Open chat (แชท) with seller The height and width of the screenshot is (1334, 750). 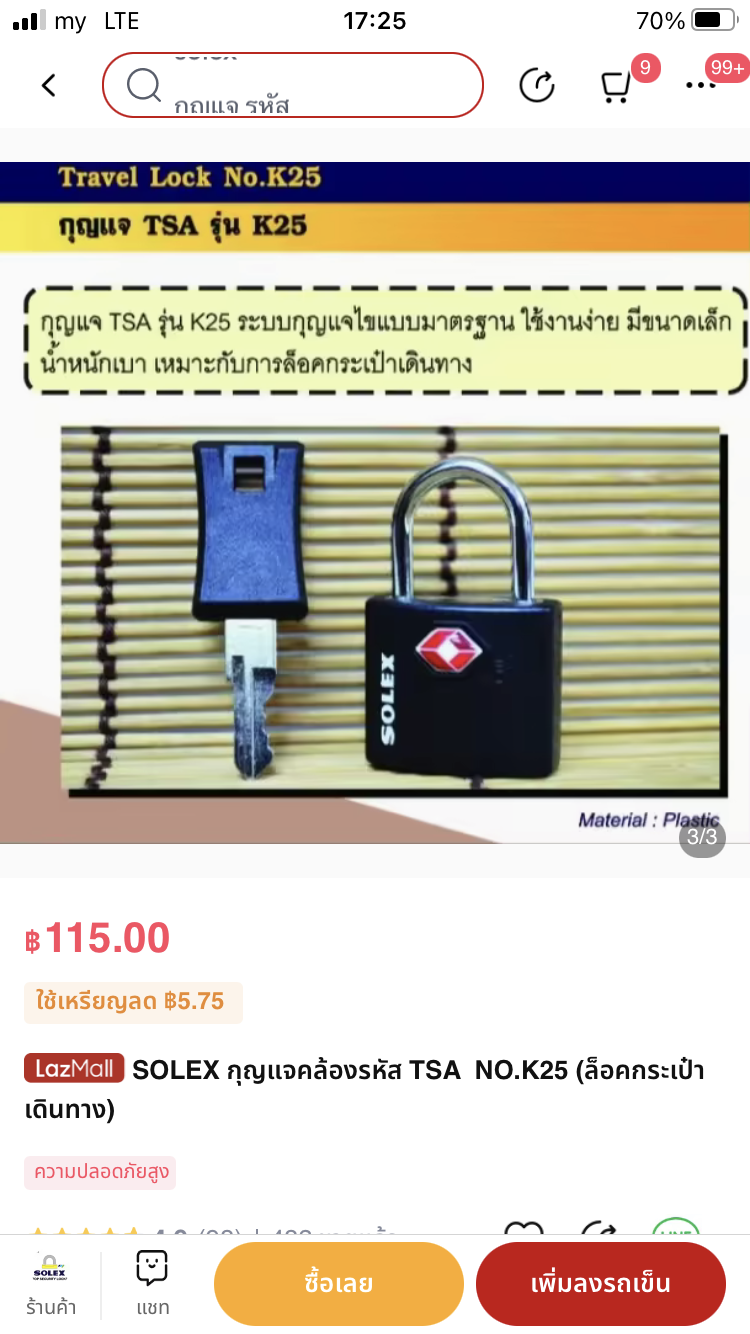pyautogui.click(x=152, y=1285)
